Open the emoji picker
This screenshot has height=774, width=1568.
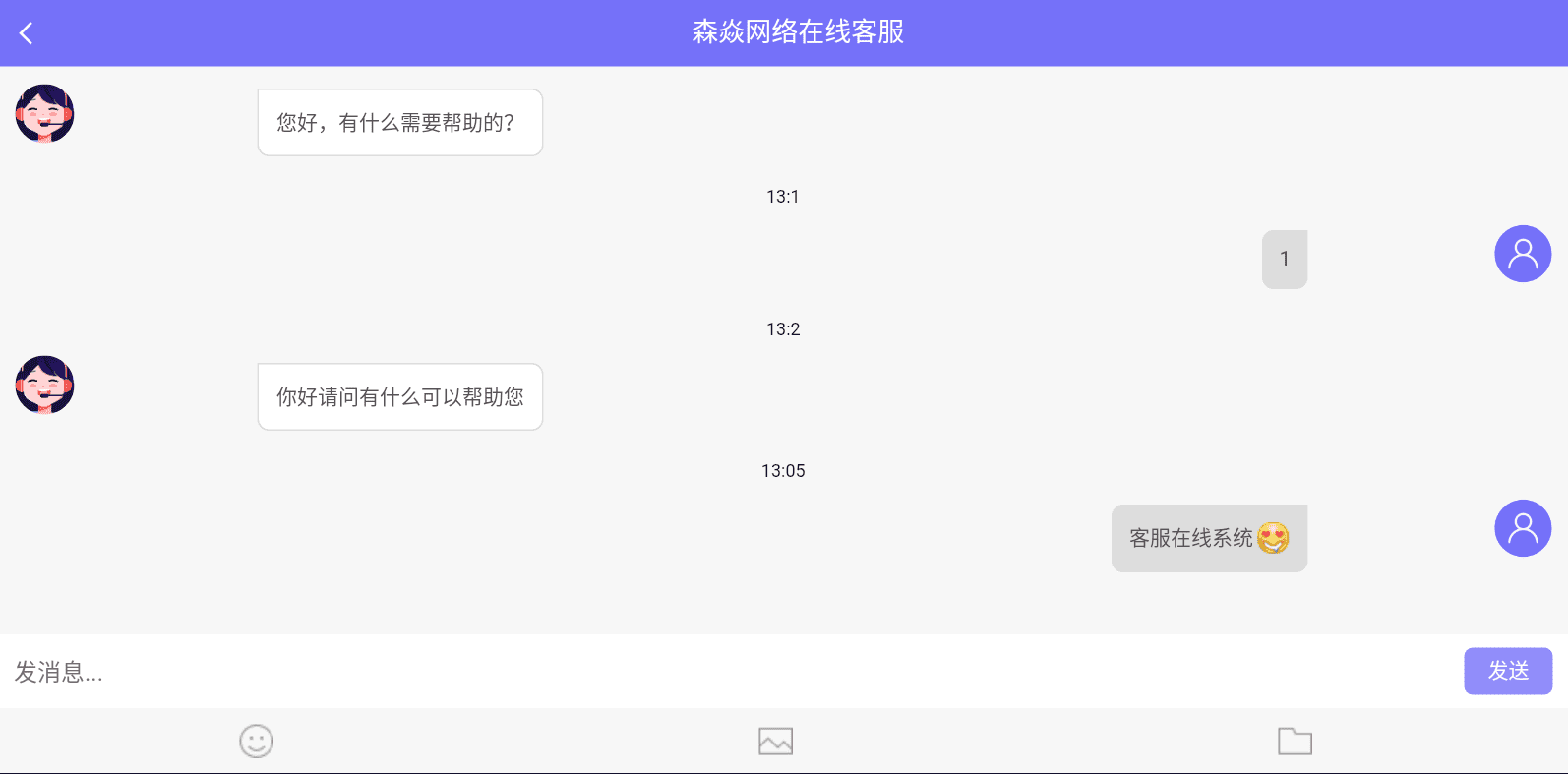(x=256, y=742)
